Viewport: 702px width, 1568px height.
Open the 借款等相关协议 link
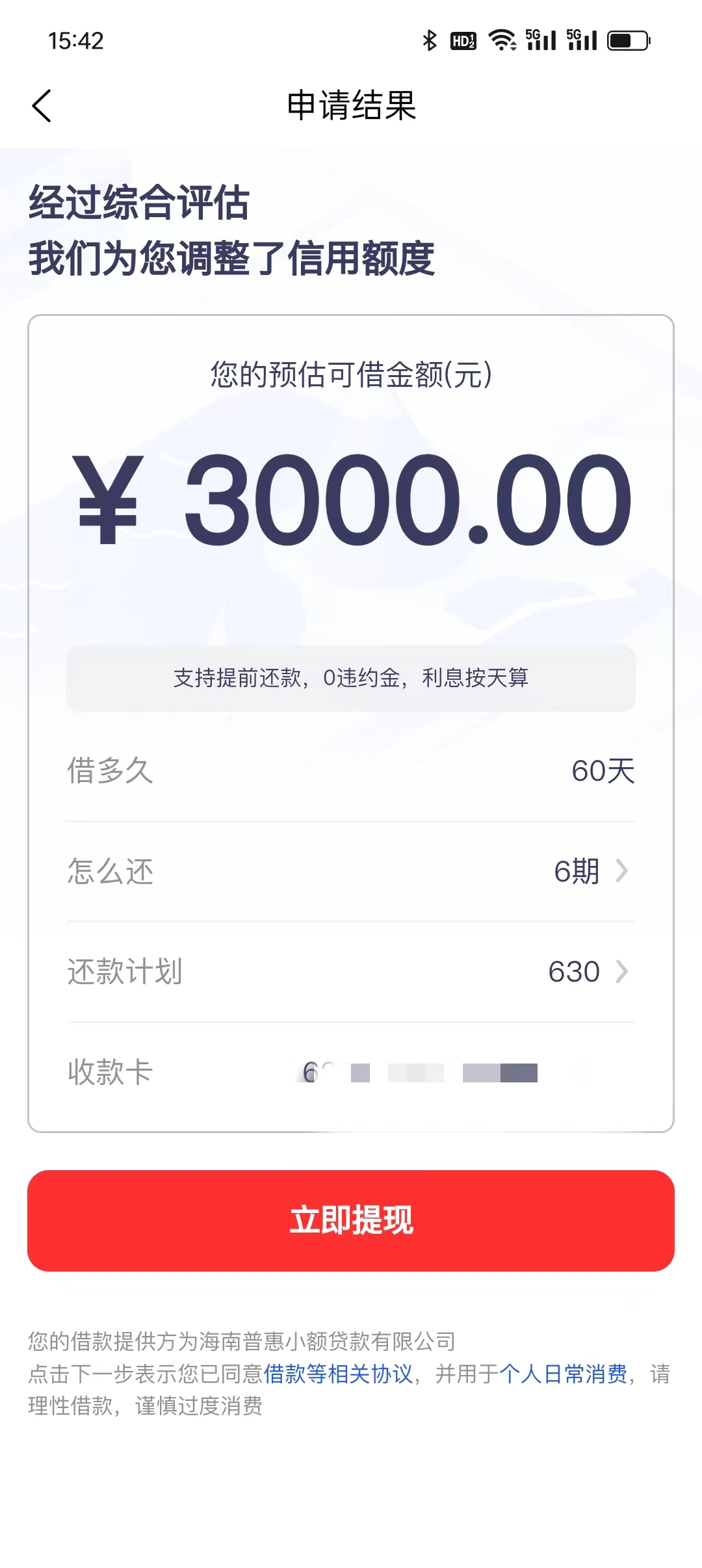[338, 1374]
